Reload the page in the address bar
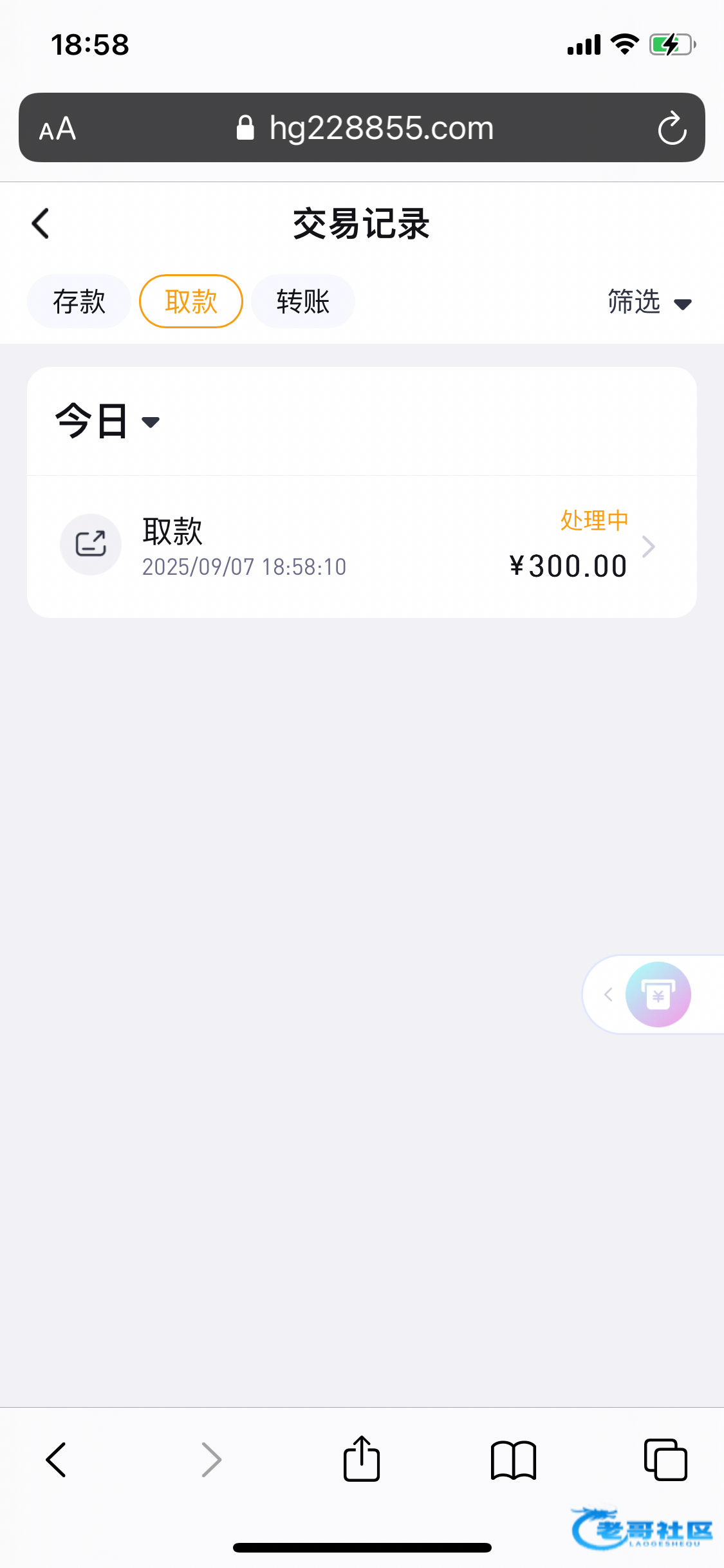This screenshot has width=724, height=1568. tap(672, 128)
